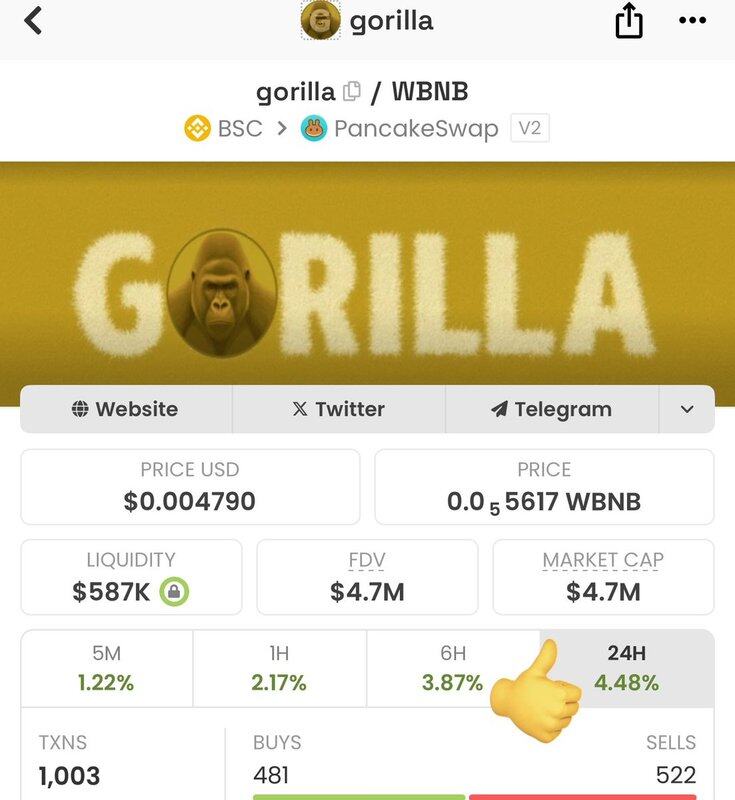This screenshot has width=735, height=800.
Task: Tap the liquidity lock icon
Action: click(174, 592)
